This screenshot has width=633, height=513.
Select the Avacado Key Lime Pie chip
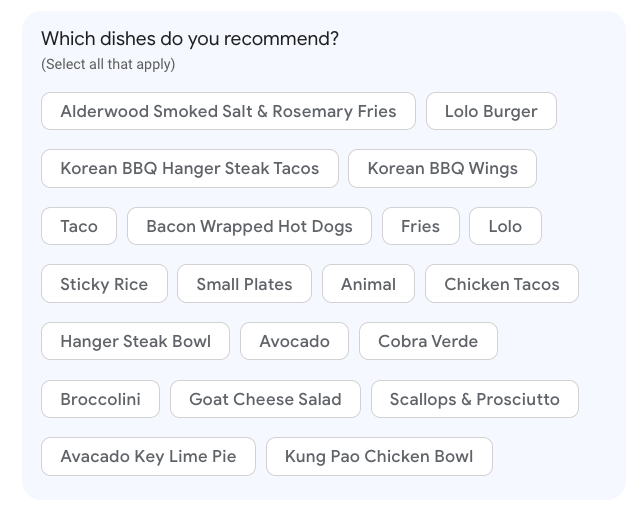pyautogui.click(x=148, y=456)
